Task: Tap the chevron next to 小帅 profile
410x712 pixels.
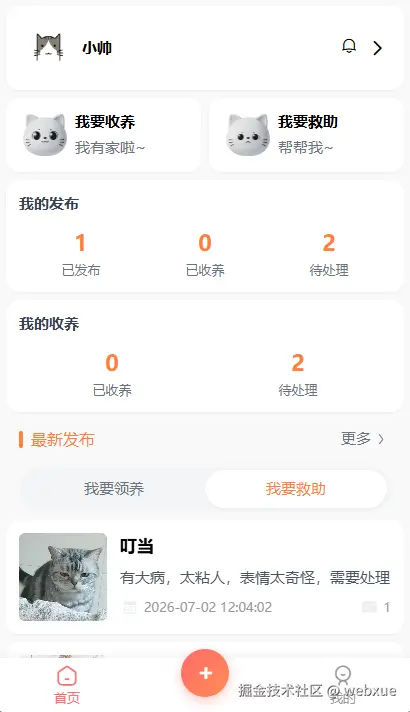Action: pos(377,48)
